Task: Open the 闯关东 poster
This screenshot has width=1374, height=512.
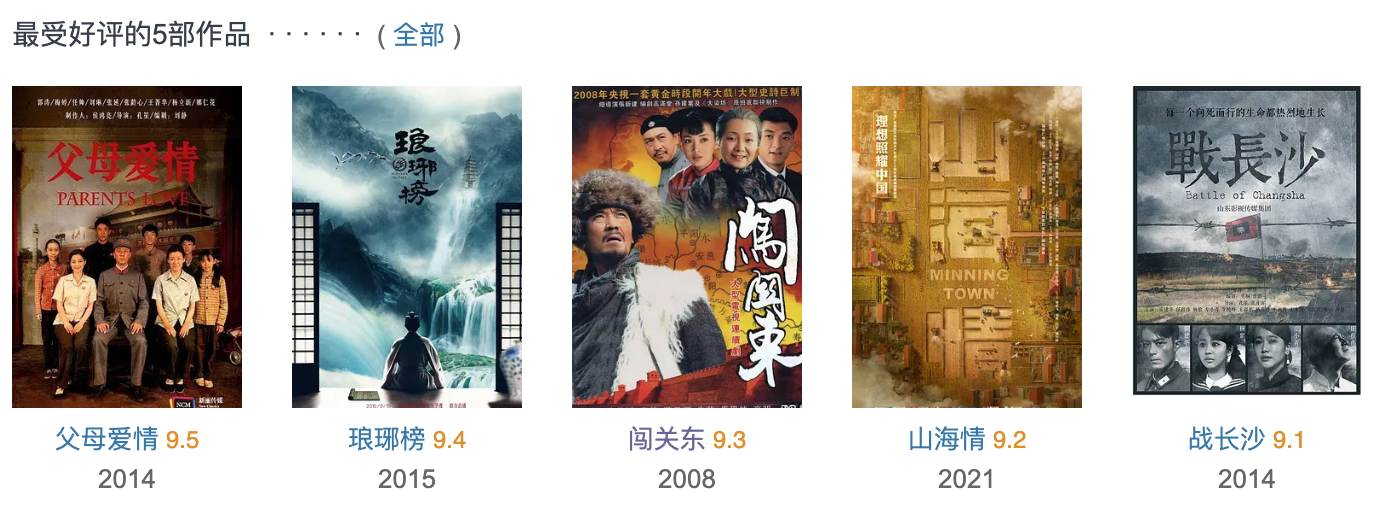Action: pos(687,247)
